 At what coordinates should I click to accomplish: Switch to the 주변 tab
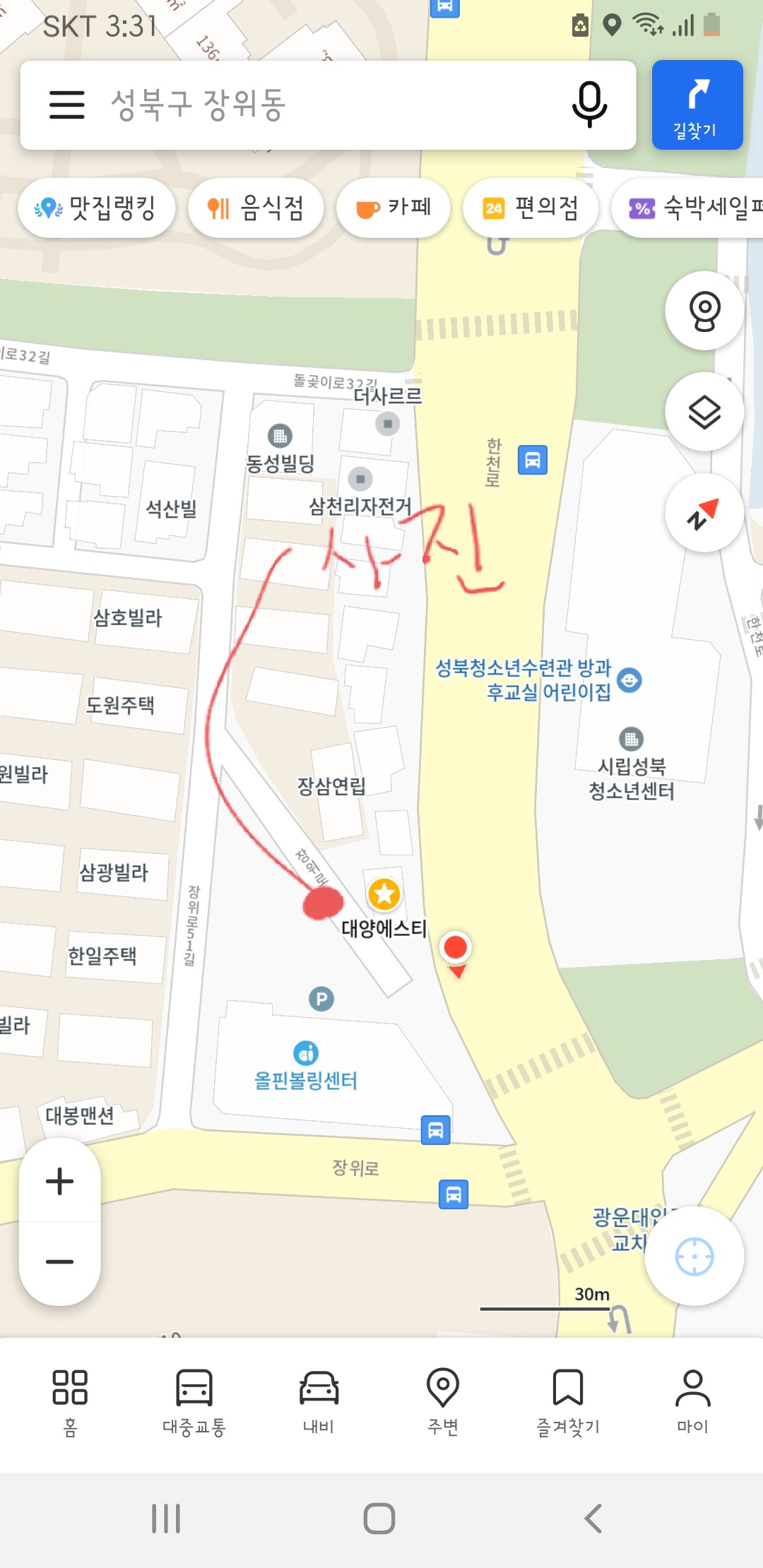click(x=443, y=1403)
